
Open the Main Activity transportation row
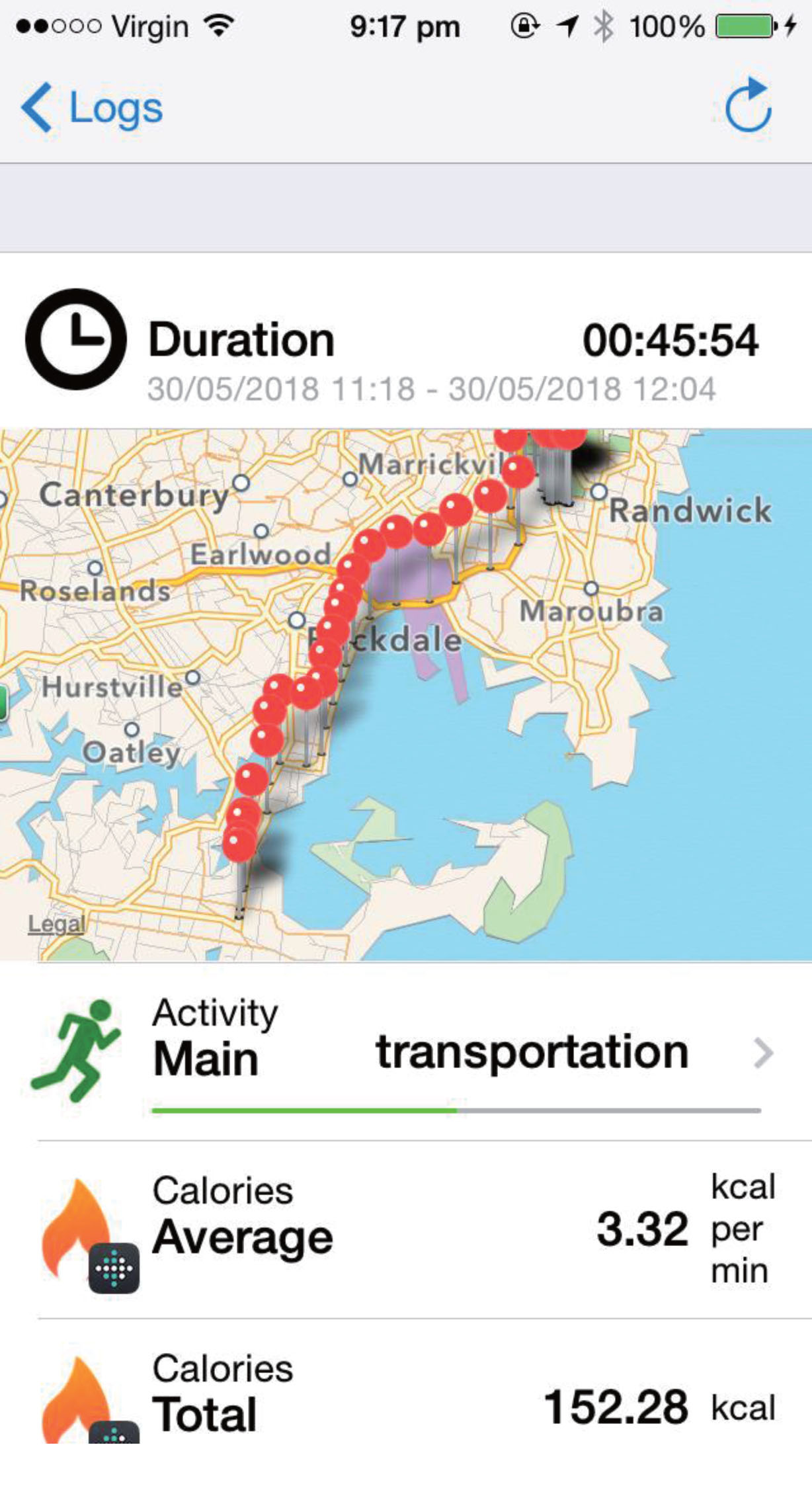(x=463, y=1052)
